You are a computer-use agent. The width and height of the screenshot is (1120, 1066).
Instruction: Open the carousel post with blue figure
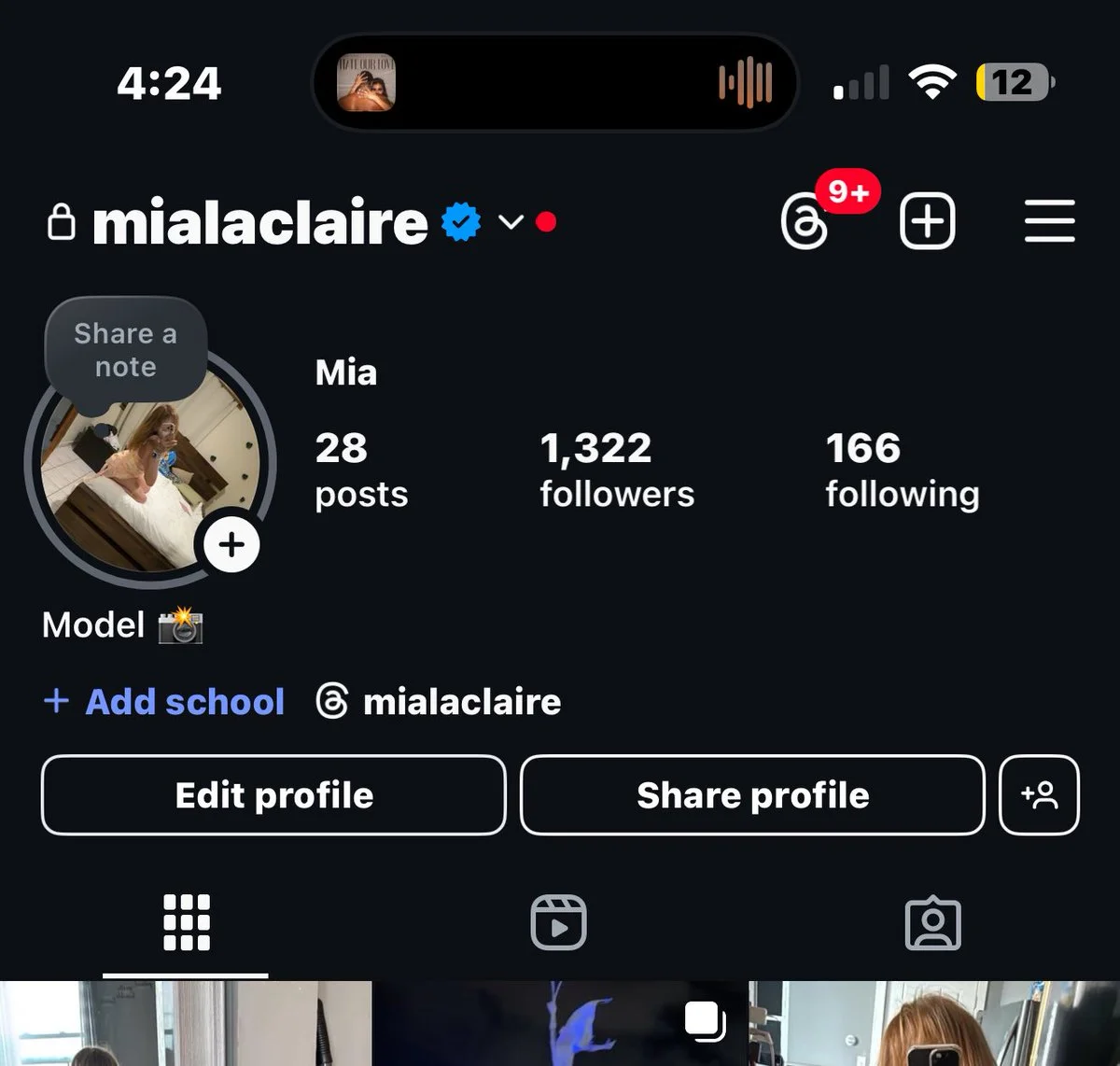coord(560,1024)
